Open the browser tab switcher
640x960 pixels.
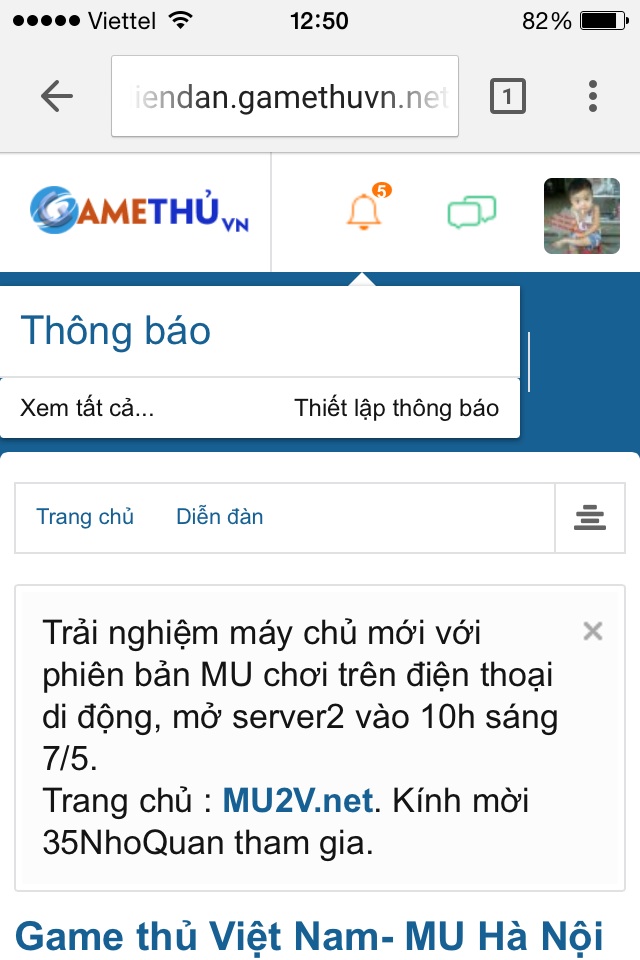(508, 96)
